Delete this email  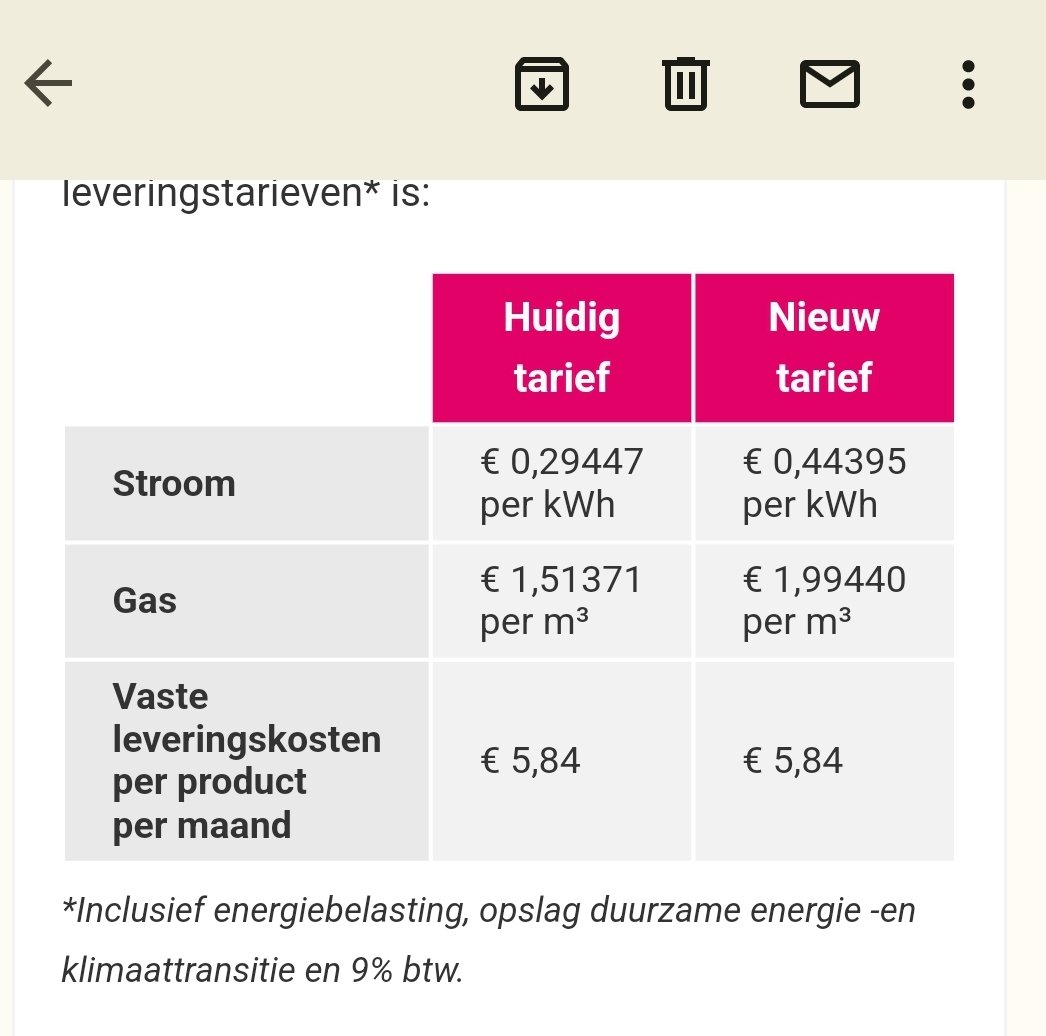[686, 84]
